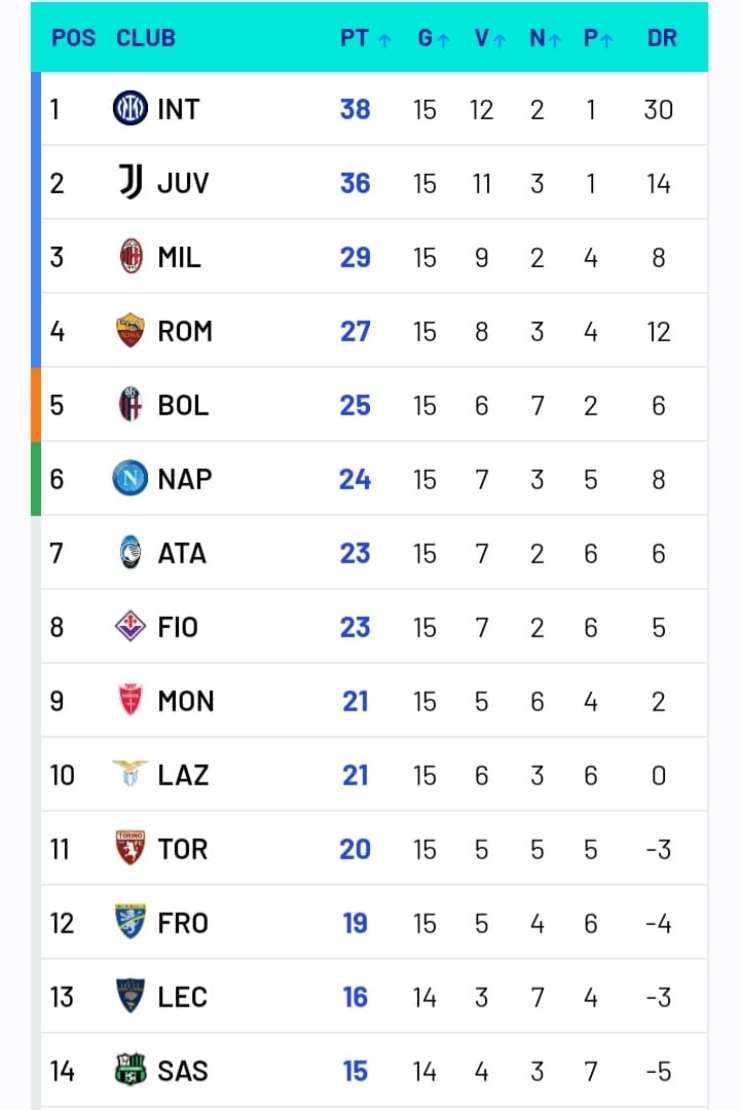Sort standings by N draws column

coord(545,38)
